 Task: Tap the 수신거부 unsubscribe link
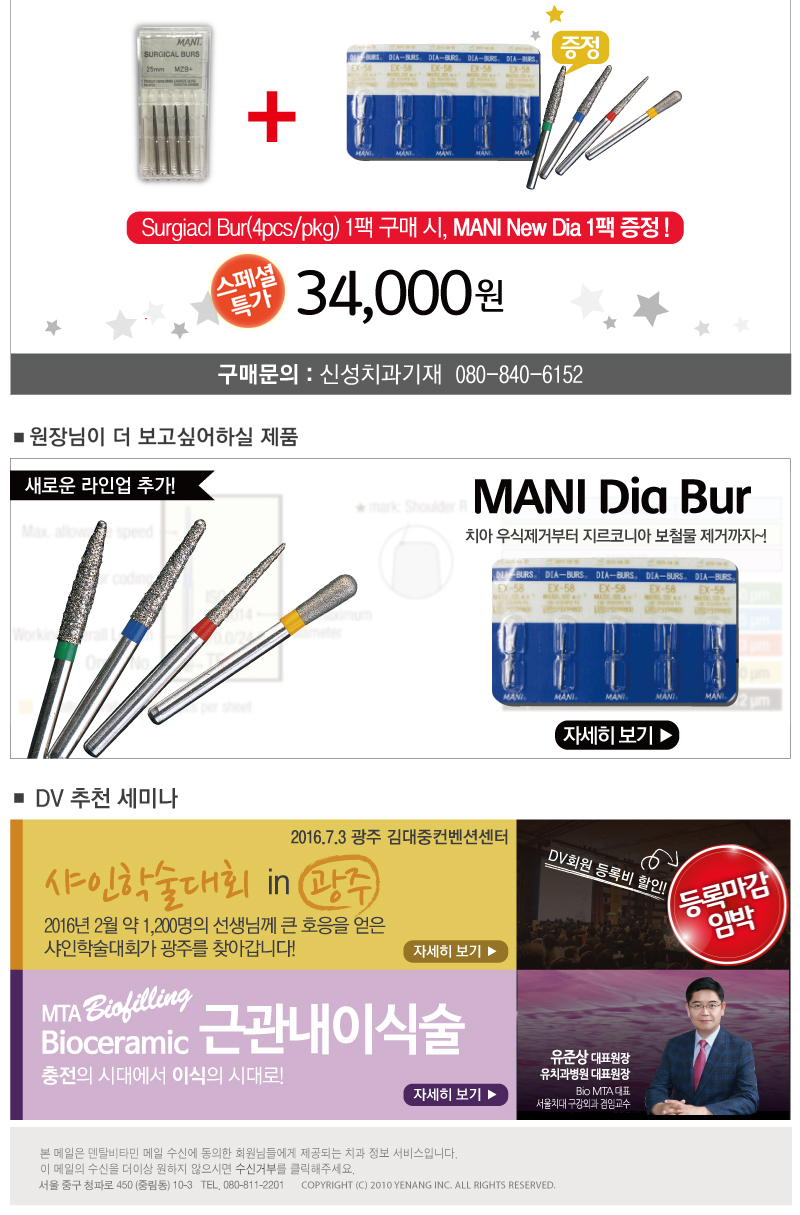pyautogui.click(x=257, y=1168)
